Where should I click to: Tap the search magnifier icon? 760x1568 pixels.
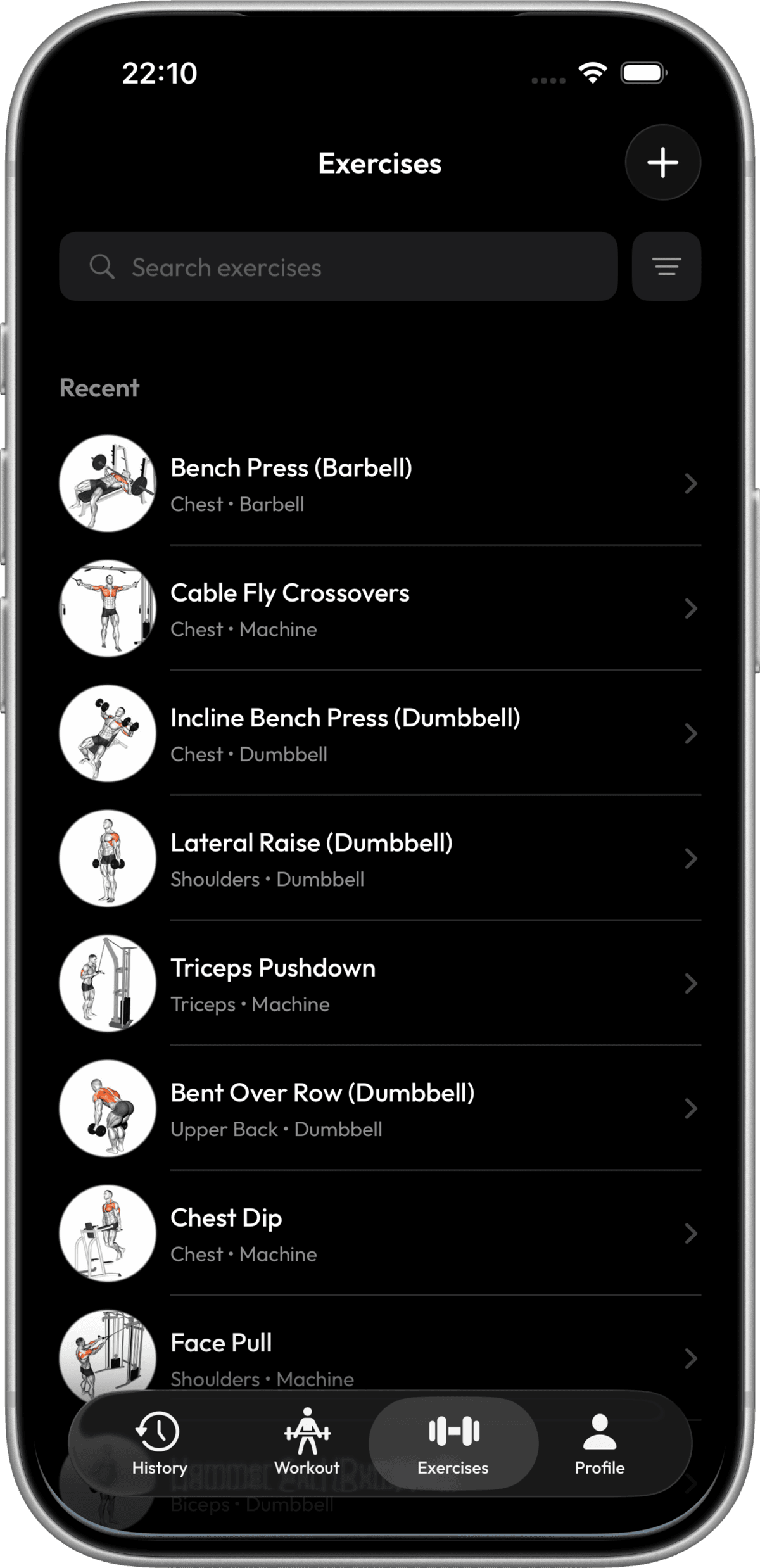(x=101, y=266)
